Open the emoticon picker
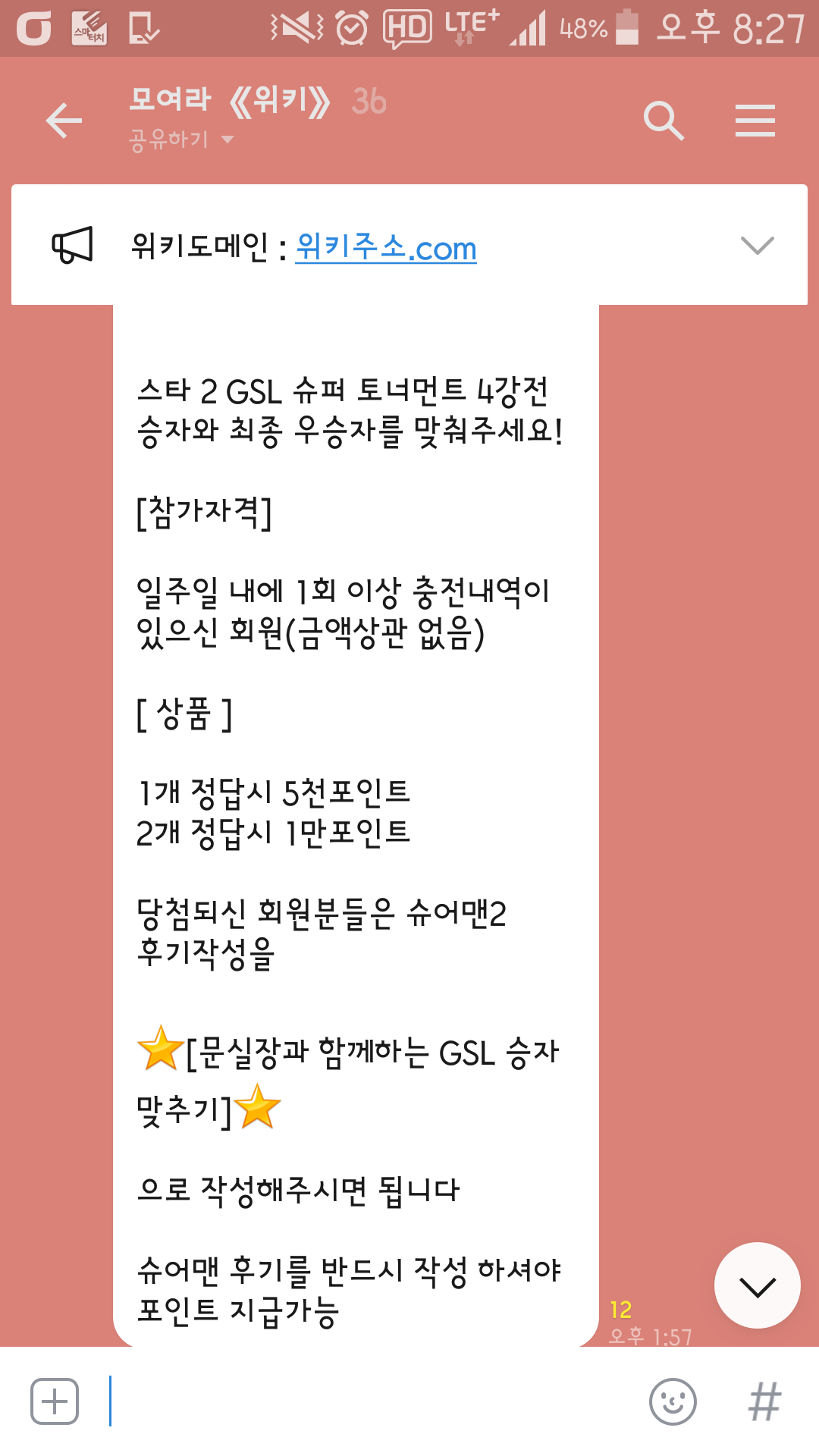819x1456 pixels. click(673, 1401)
